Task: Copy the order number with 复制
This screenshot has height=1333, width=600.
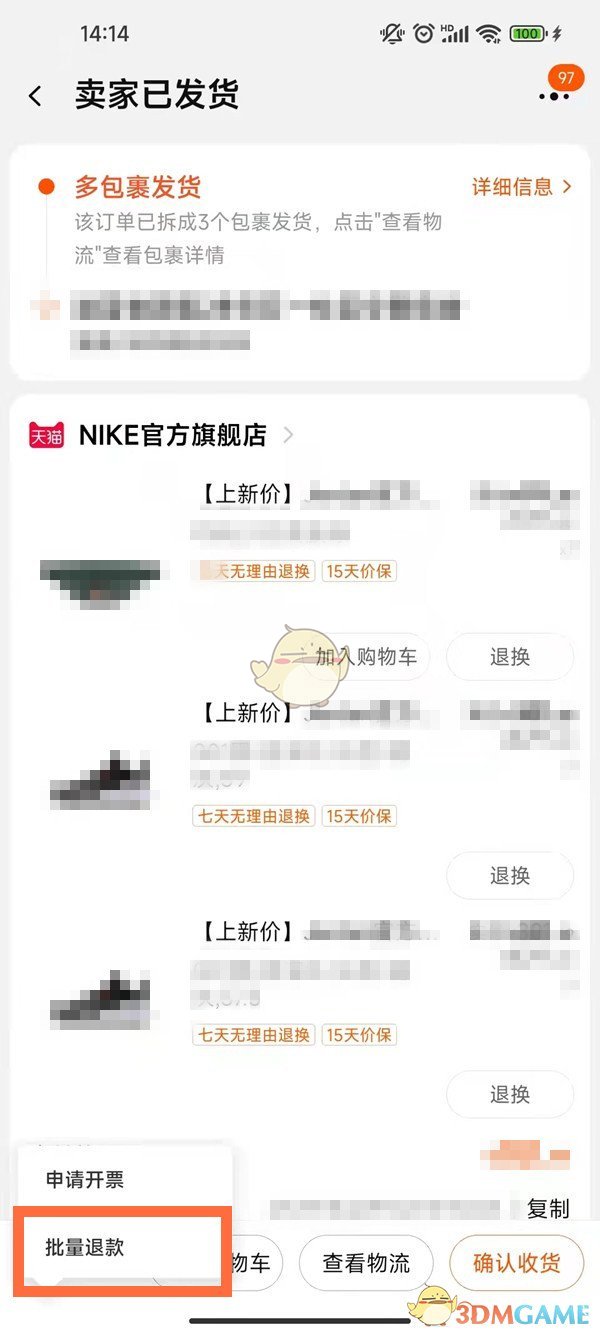Action: [x=547, y=1208]
